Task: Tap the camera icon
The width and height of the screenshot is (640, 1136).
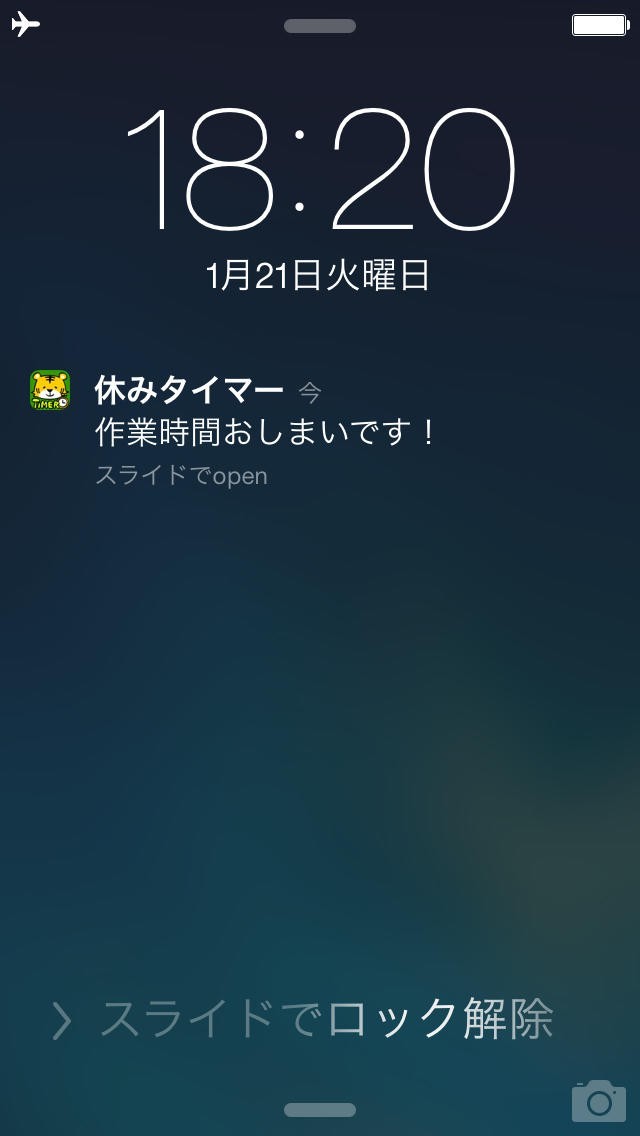Action: pos(598,1100)
